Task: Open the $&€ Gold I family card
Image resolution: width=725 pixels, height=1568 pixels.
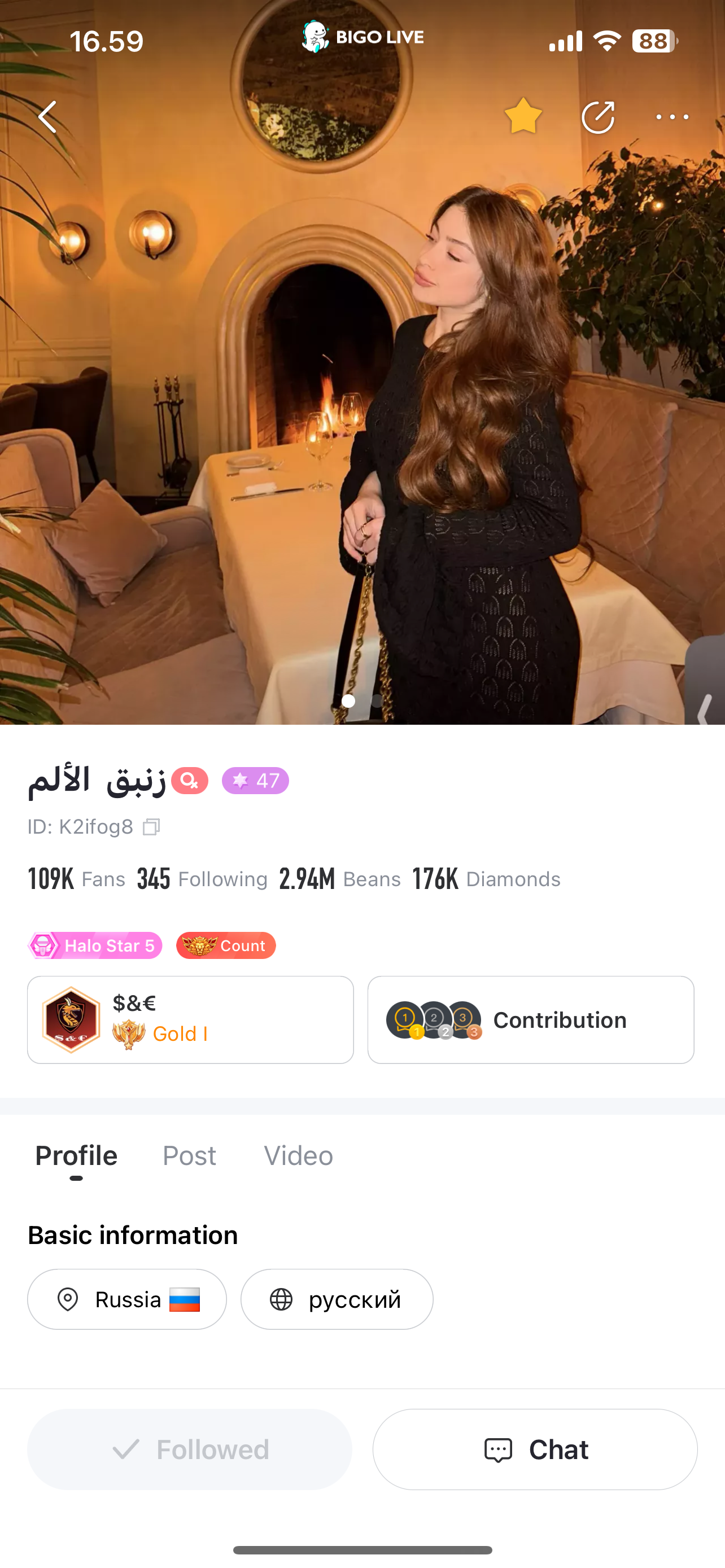Action: click(x=190, y=1019)
